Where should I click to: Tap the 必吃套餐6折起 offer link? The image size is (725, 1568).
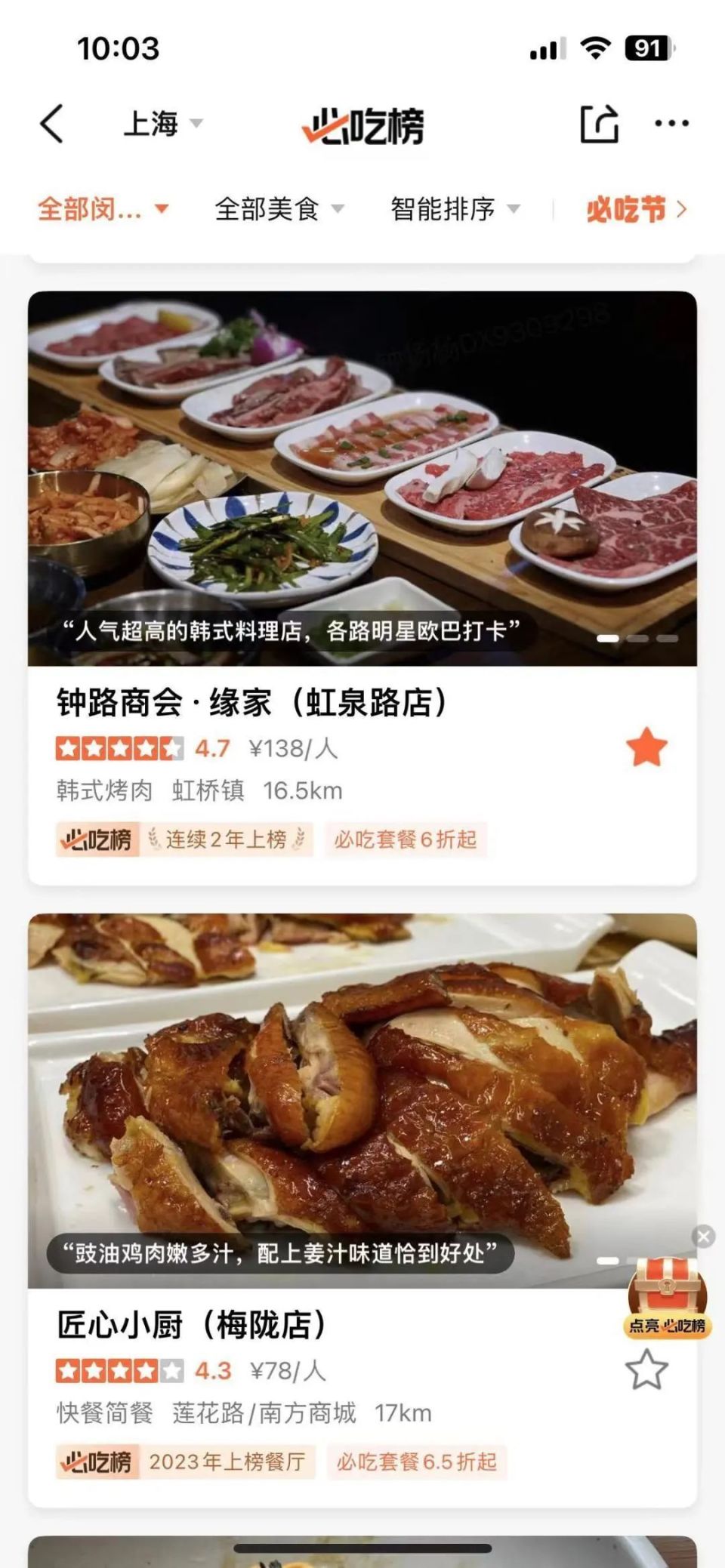coord(406,839)
